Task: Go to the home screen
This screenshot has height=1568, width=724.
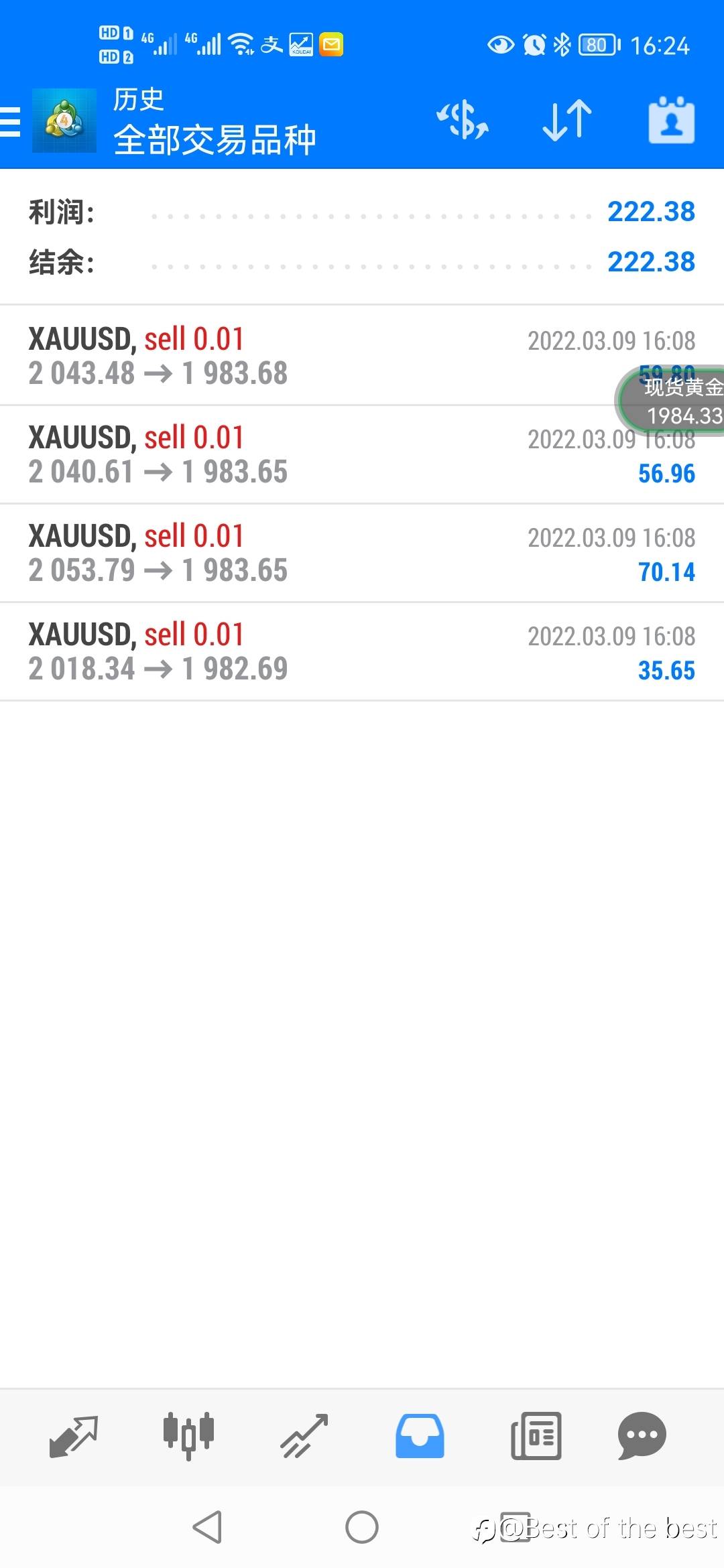Action: [362, 1527]
